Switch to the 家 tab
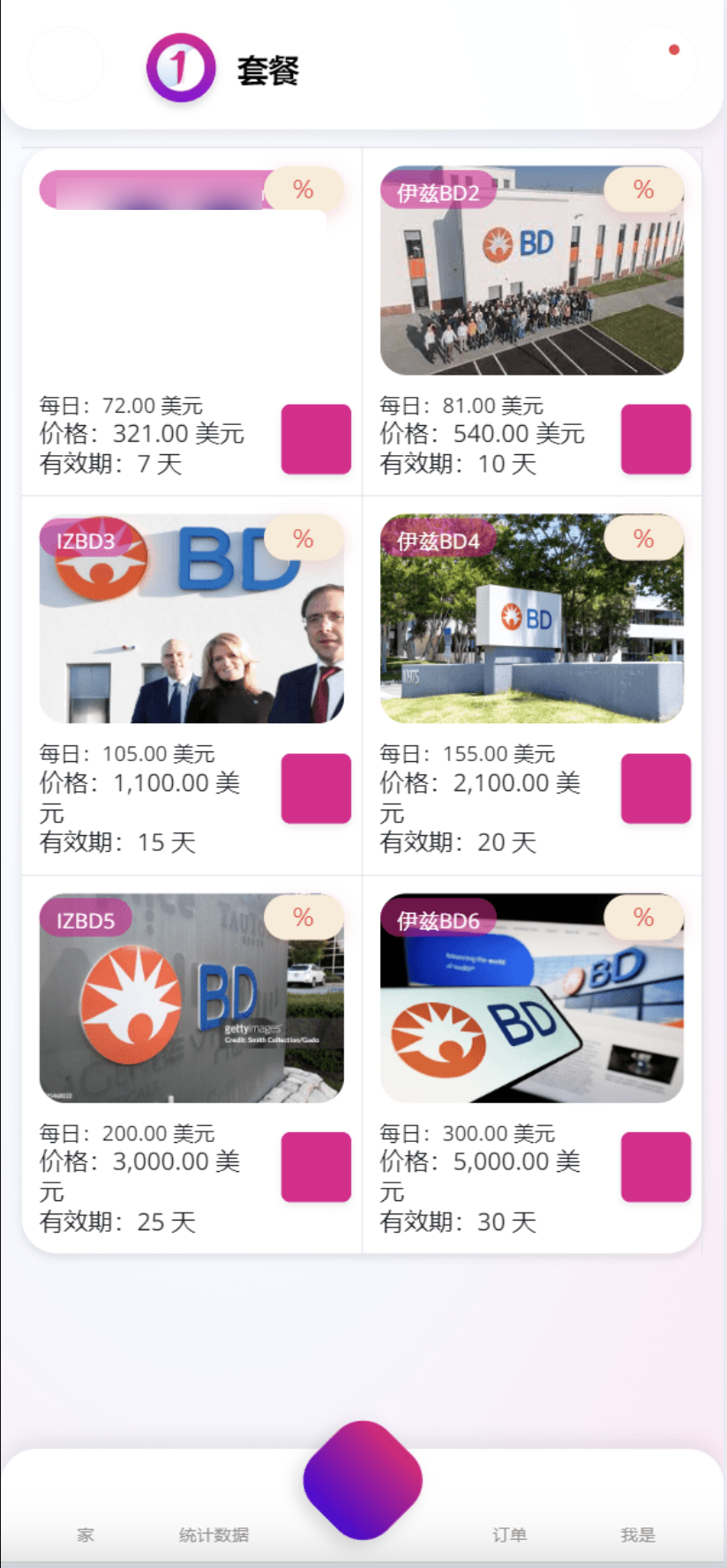727x1568 pixels. click(x=86, y=1534)
